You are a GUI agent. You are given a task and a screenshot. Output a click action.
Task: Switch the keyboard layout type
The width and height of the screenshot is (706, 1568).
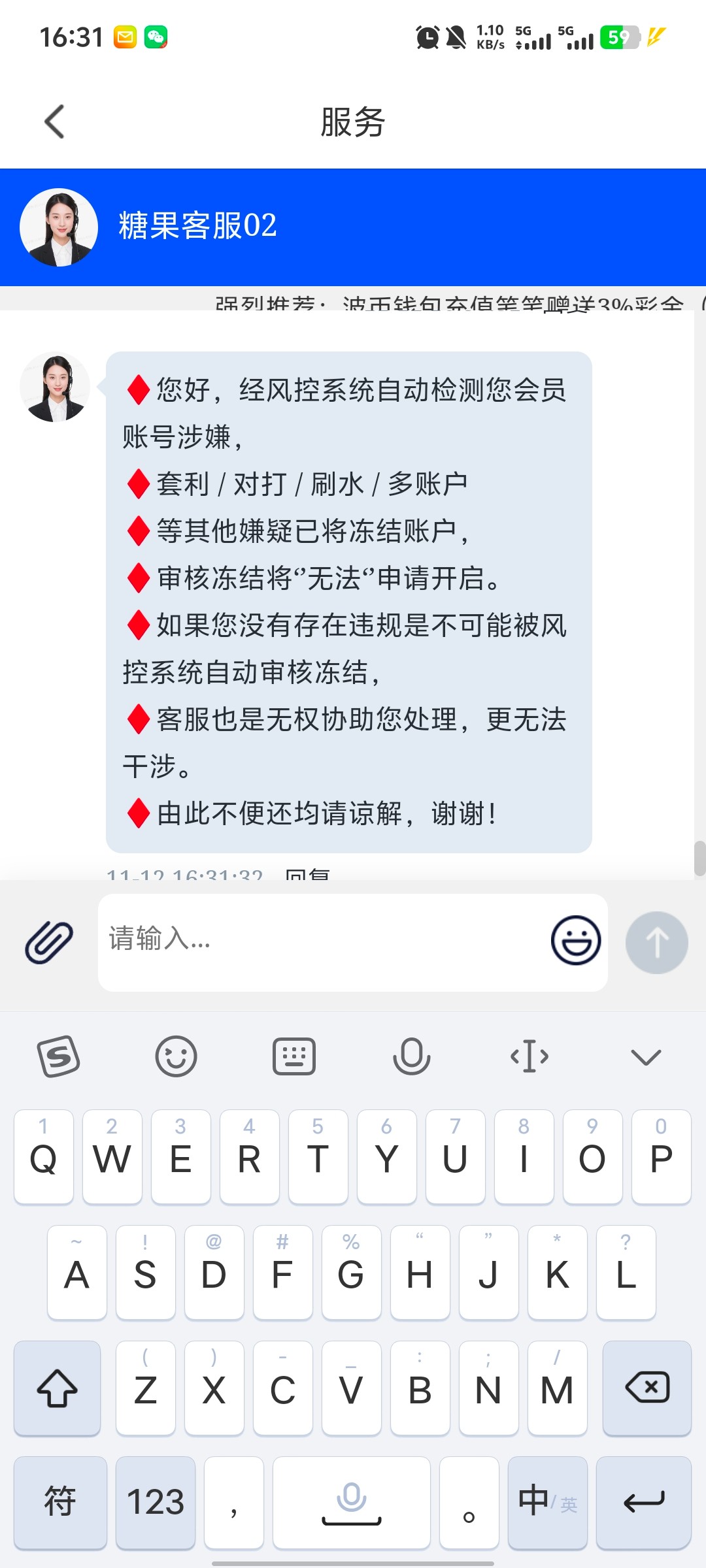coord(294,1056)
